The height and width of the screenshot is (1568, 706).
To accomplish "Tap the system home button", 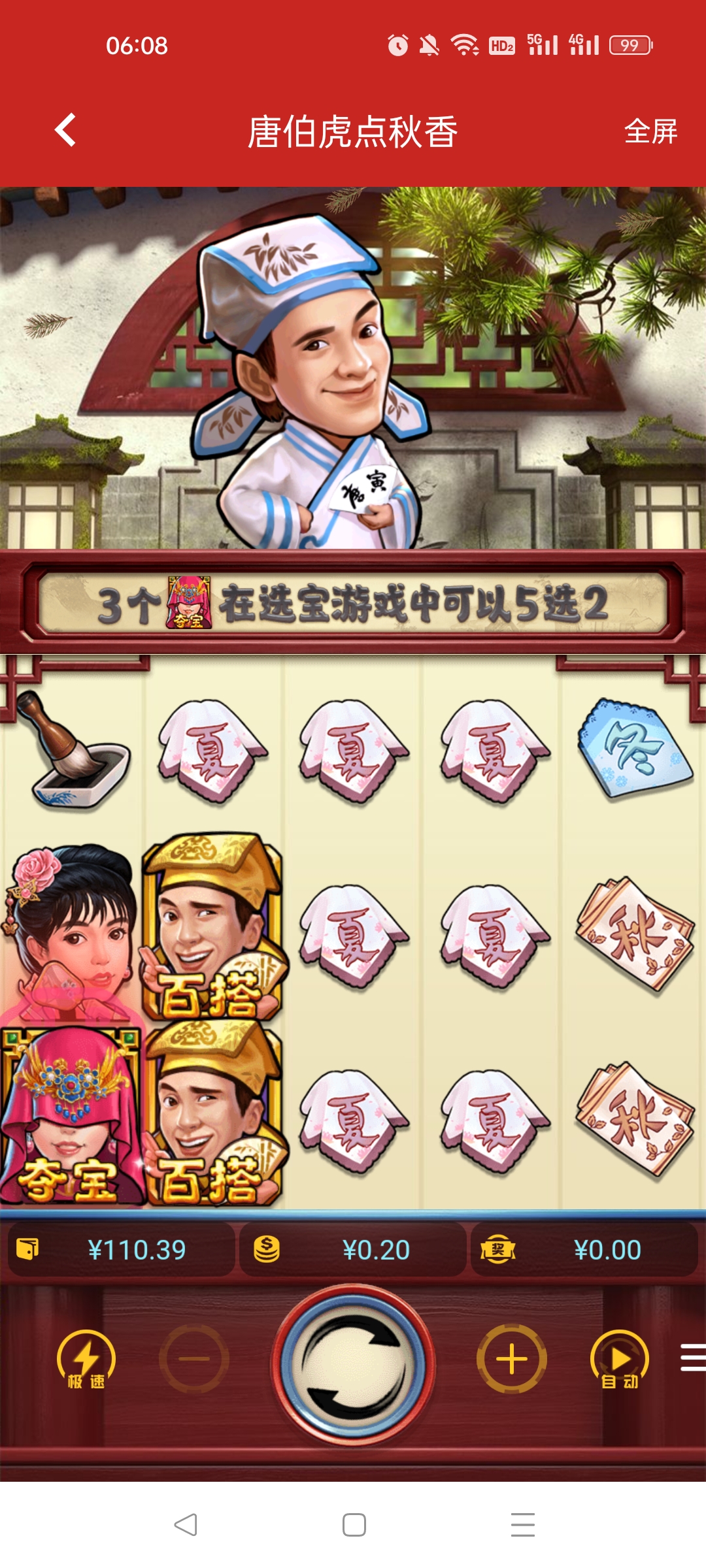I will coord(354,1525).
